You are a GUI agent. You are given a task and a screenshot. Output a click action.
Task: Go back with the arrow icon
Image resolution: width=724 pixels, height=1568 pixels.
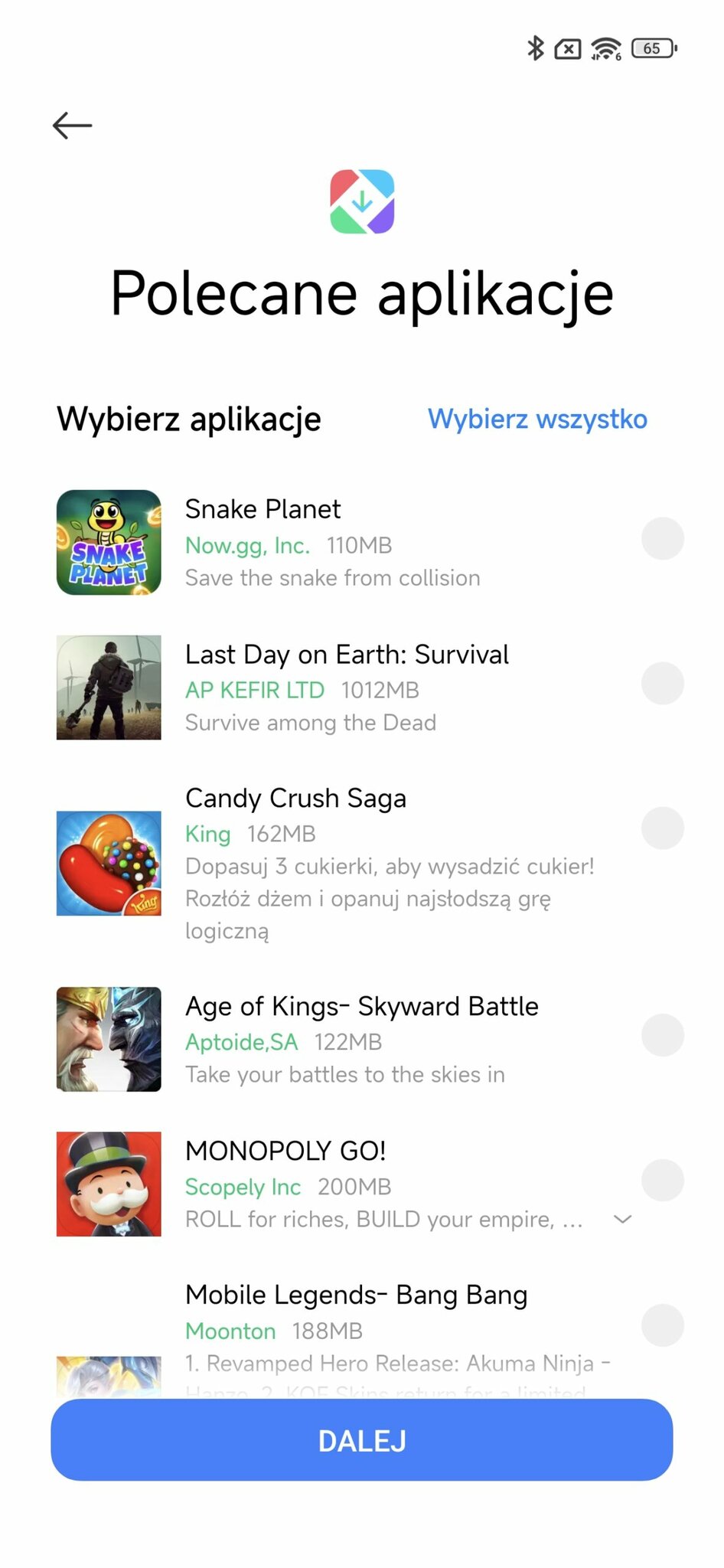click(72, 126)
